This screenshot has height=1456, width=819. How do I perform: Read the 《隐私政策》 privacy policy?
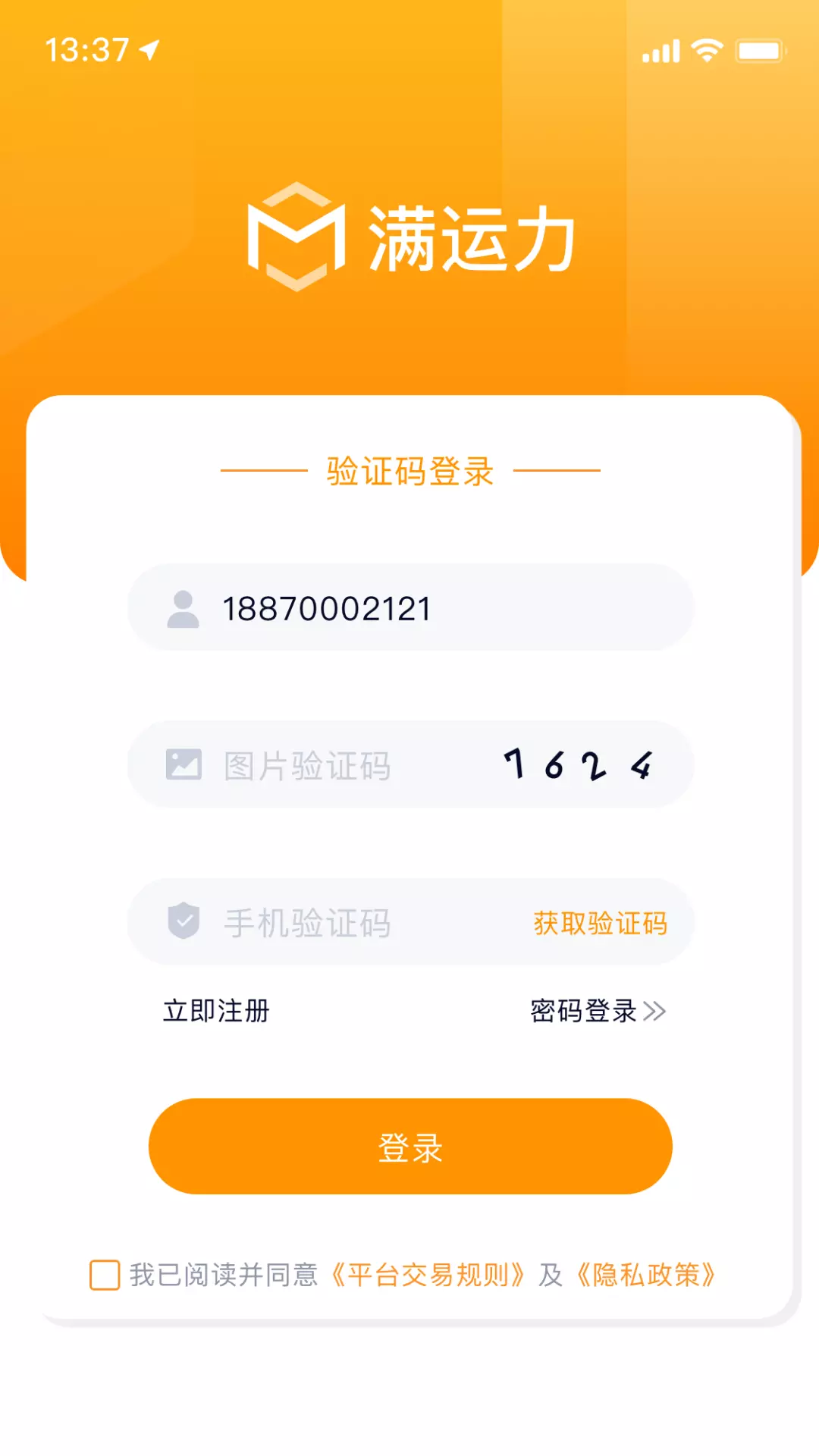coord(646,1275)
